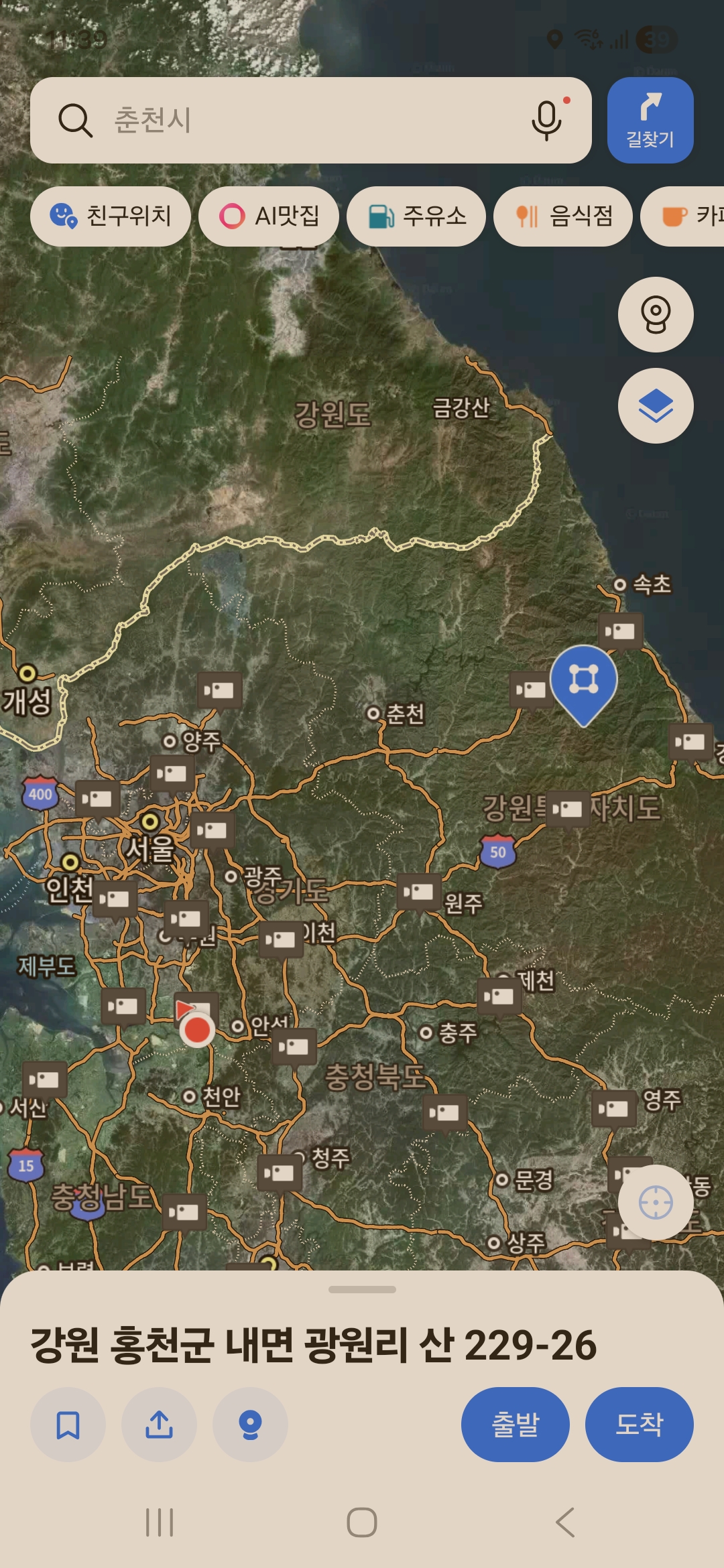Toggle the 친구위치 filter chip
Image resolution: width=724 pixels, height=1568 pixels.
111,215
